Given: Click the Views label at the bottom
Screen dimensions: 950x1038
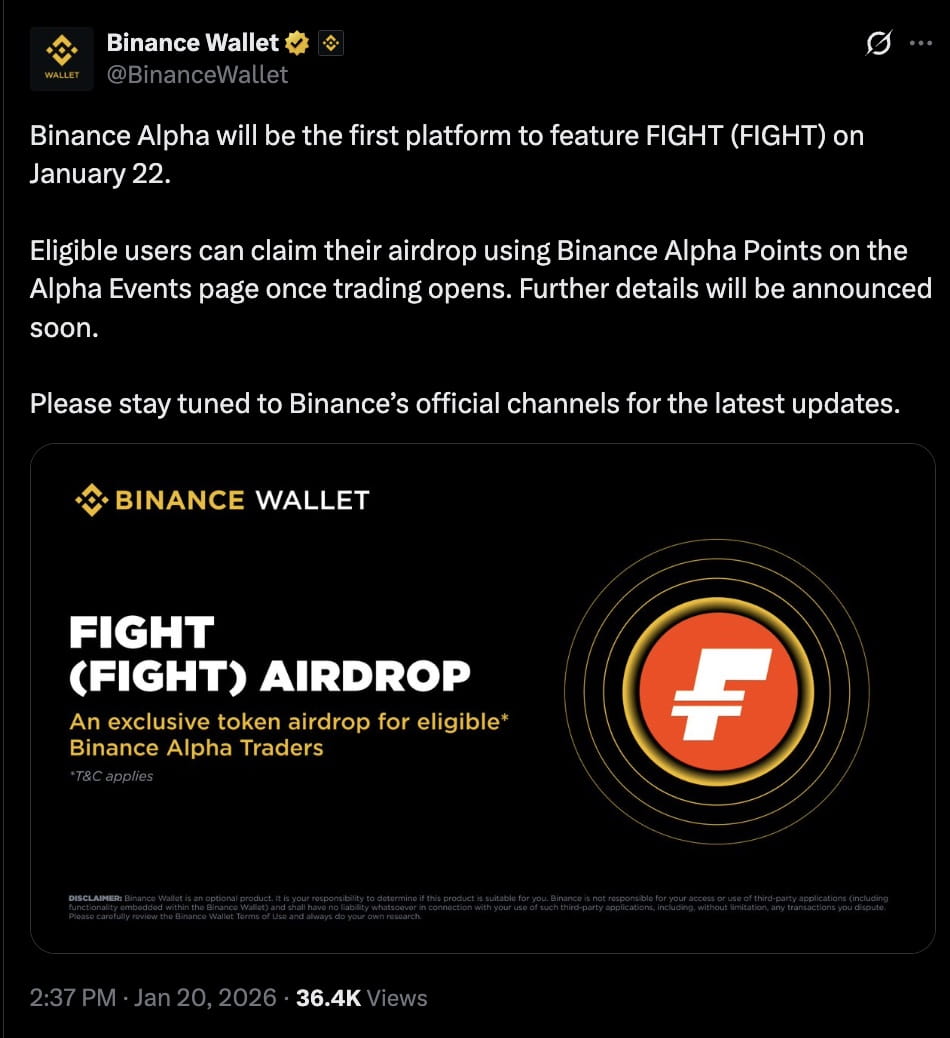Looking at the screenshot, I should [398, 997].
